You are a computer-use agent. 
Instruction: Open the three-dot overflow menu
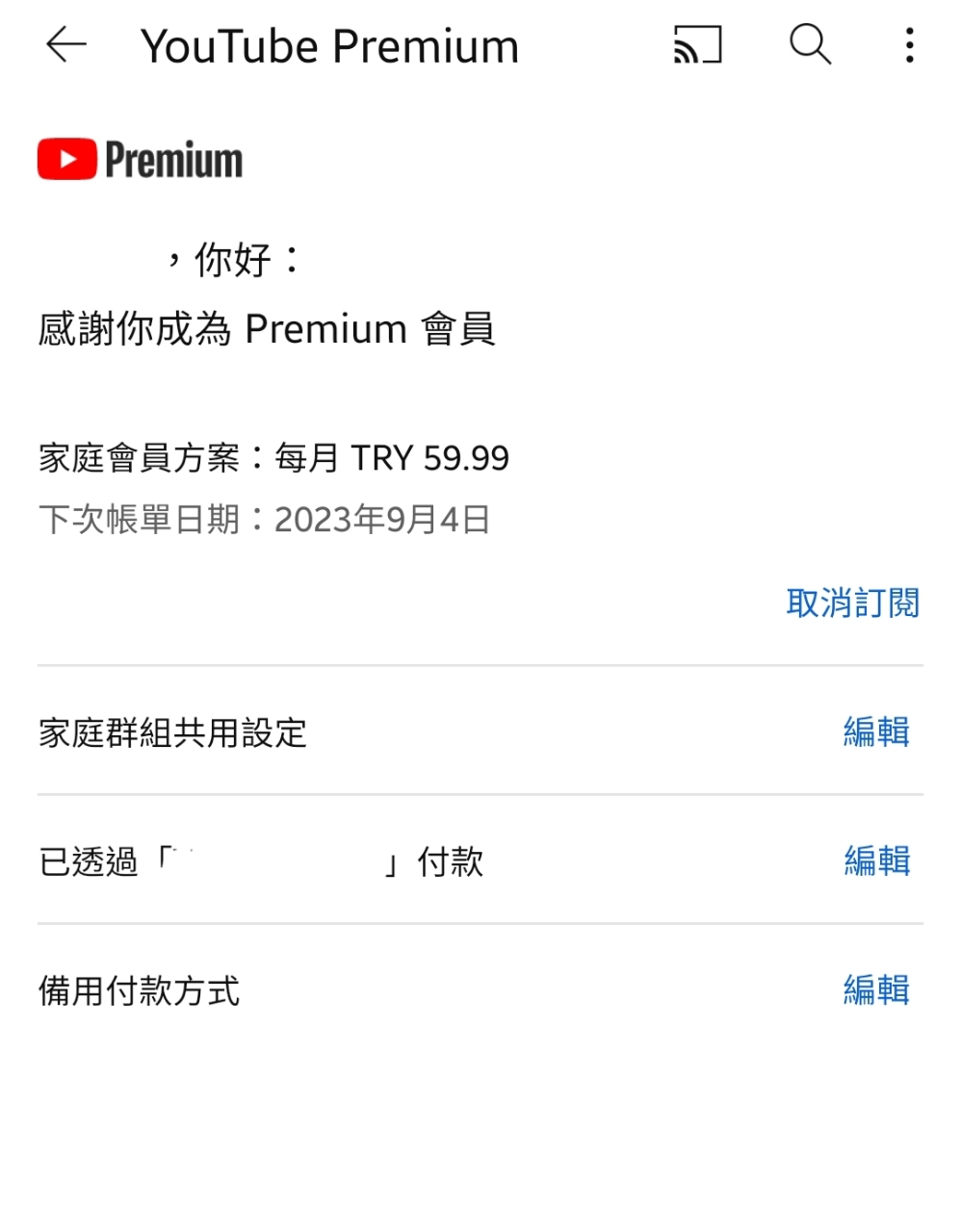point(909,45)
